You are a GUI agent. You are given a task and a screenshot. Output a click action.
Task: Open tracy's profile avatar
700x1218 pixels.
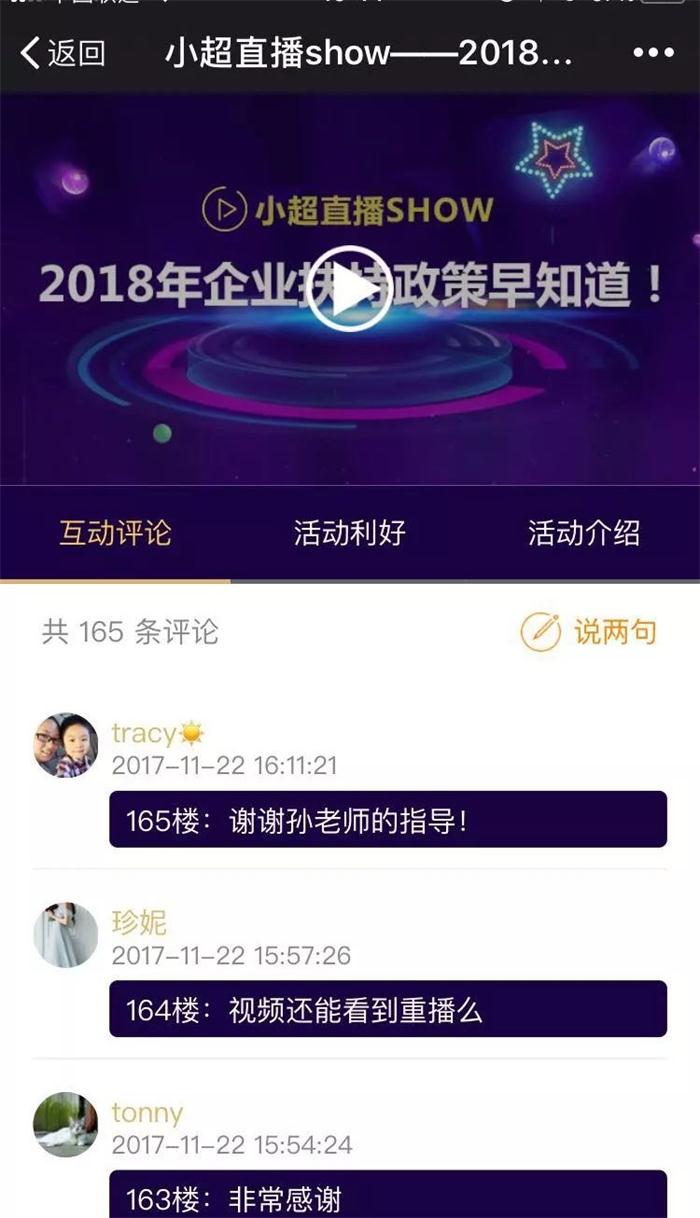66,745
